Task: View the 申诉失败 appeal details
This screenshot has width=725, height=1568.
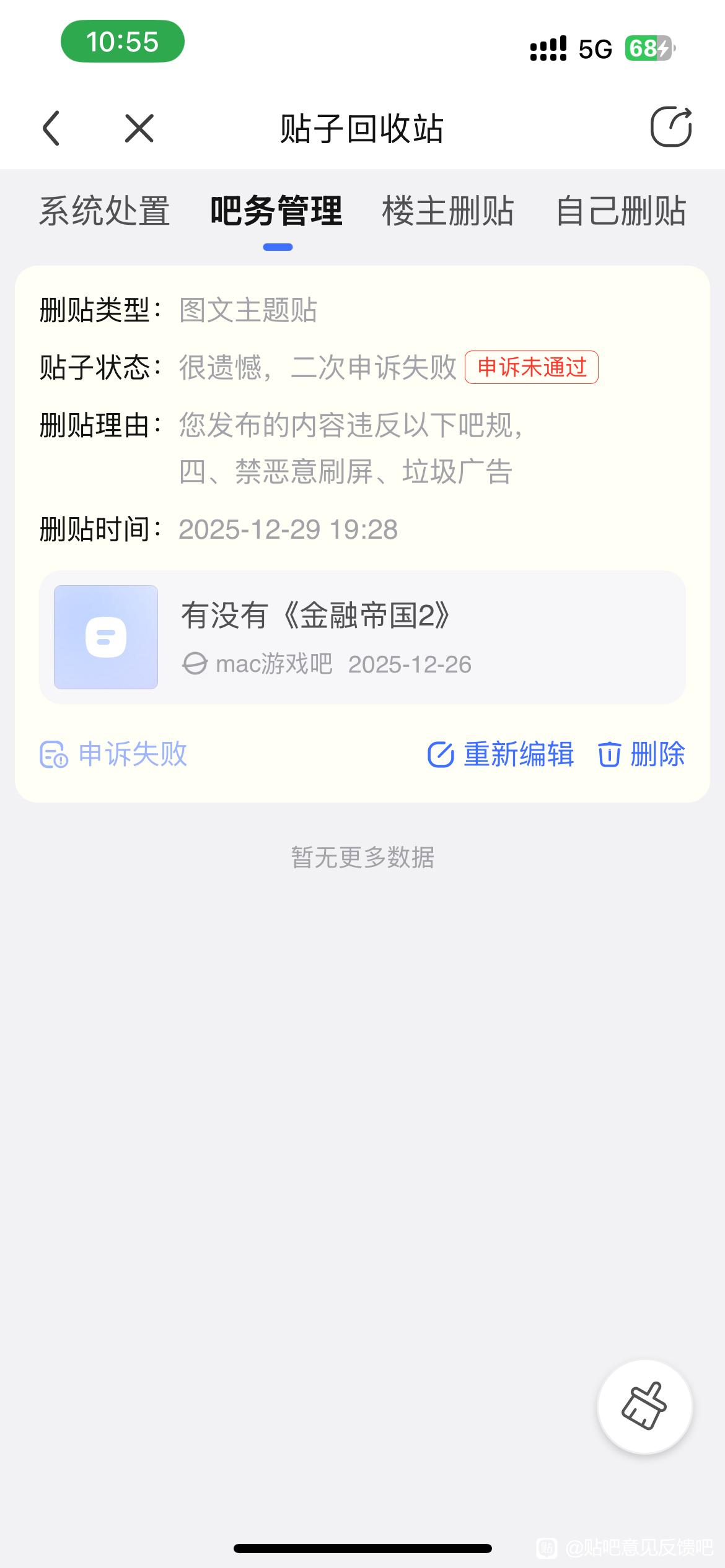Action: pos(114,754)
